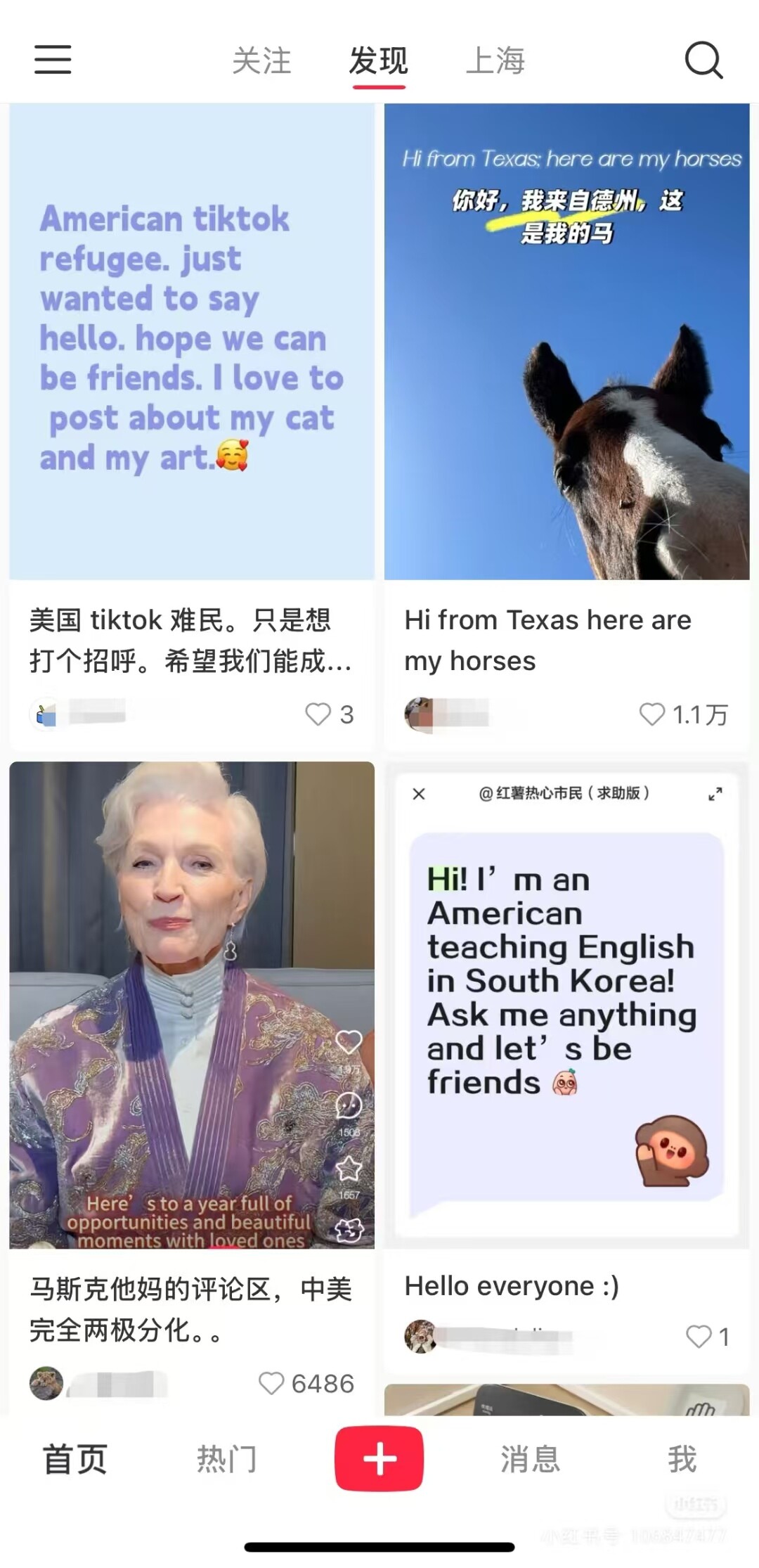Open the hamburger drawer menu
Image resolution: width=759 pixels, height=1568 pixels.
click(x=53, y=59)
